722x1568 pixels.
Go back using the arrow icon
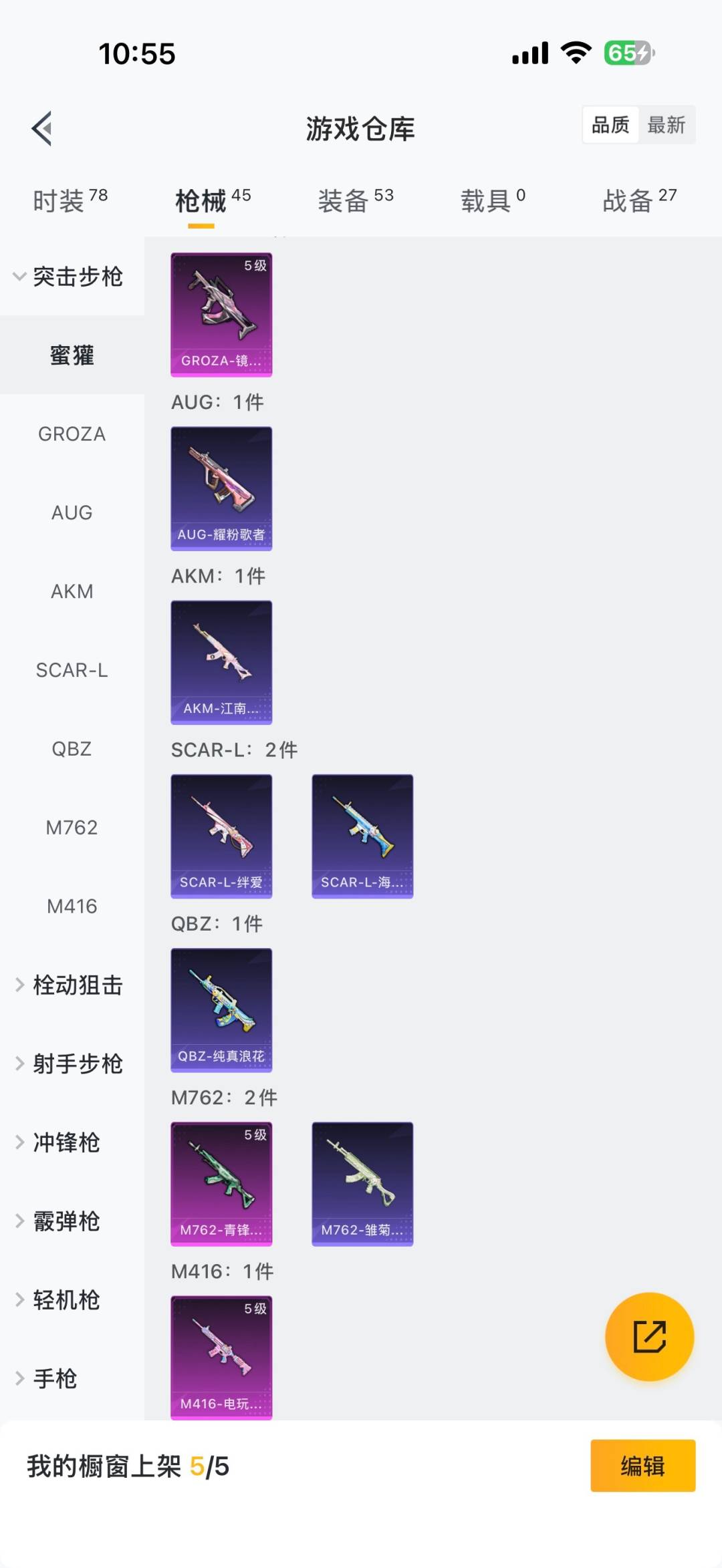41,128
